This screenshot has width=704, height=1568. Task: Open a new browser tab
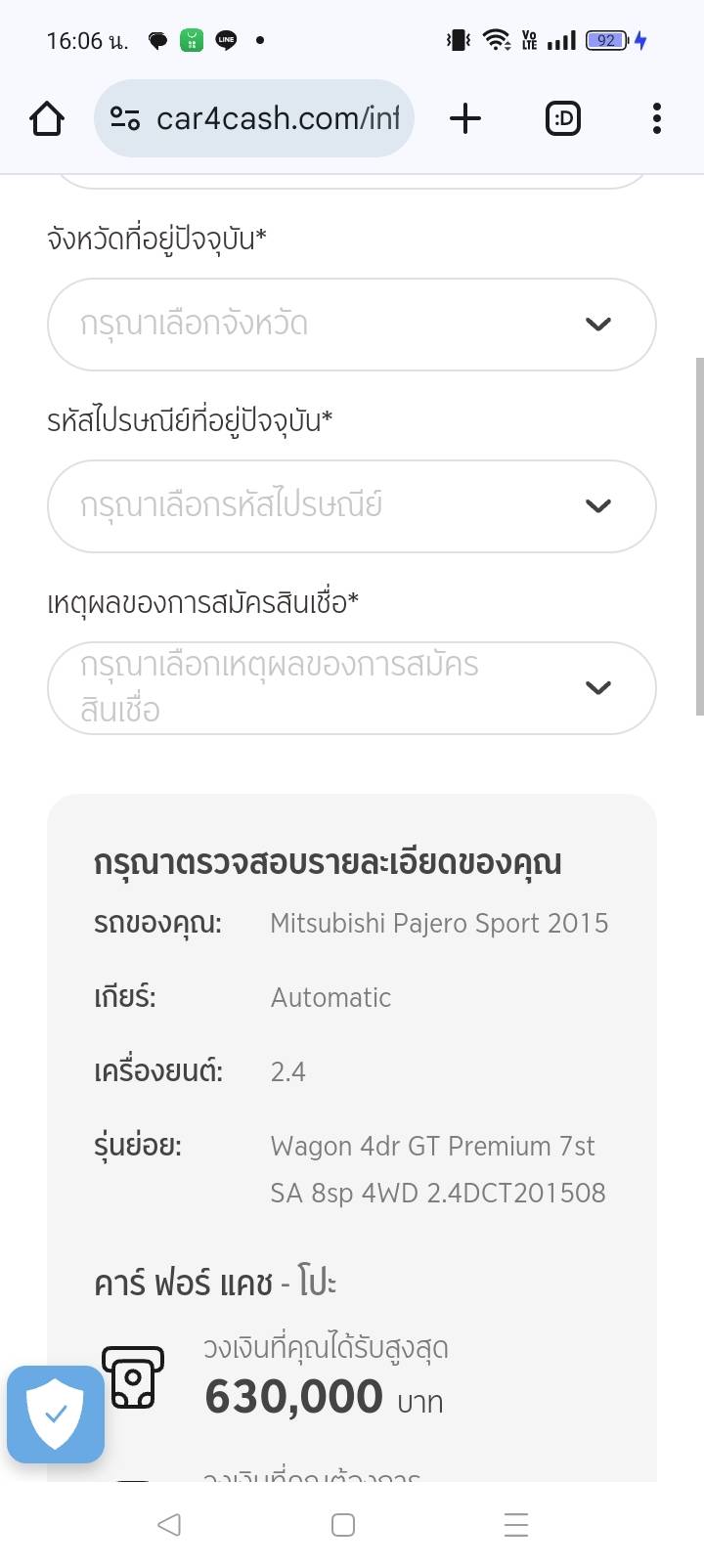(465, 119)
